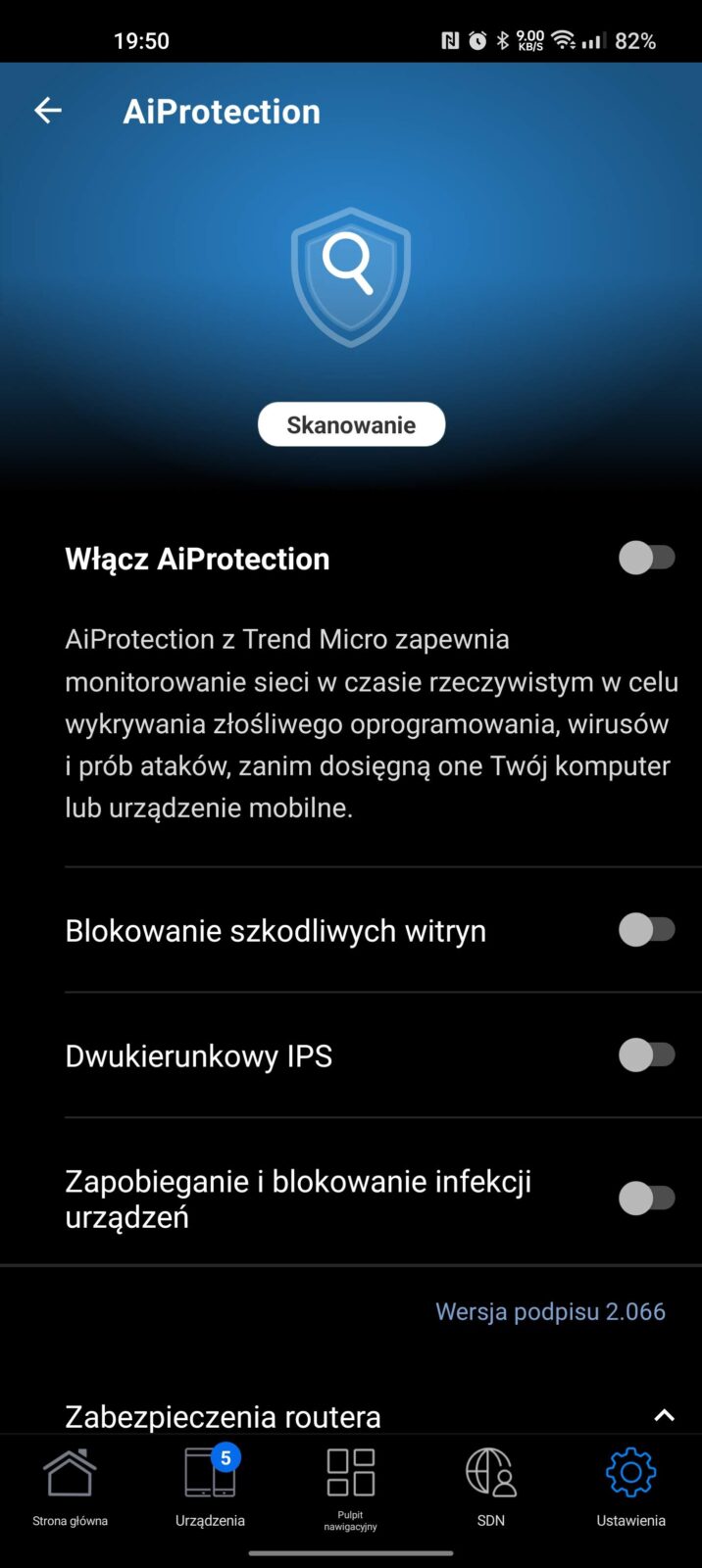Enable the Włącz AiProtection switch
The width and height of the screenshot is (702, 1568).
(x=646, y=558)
